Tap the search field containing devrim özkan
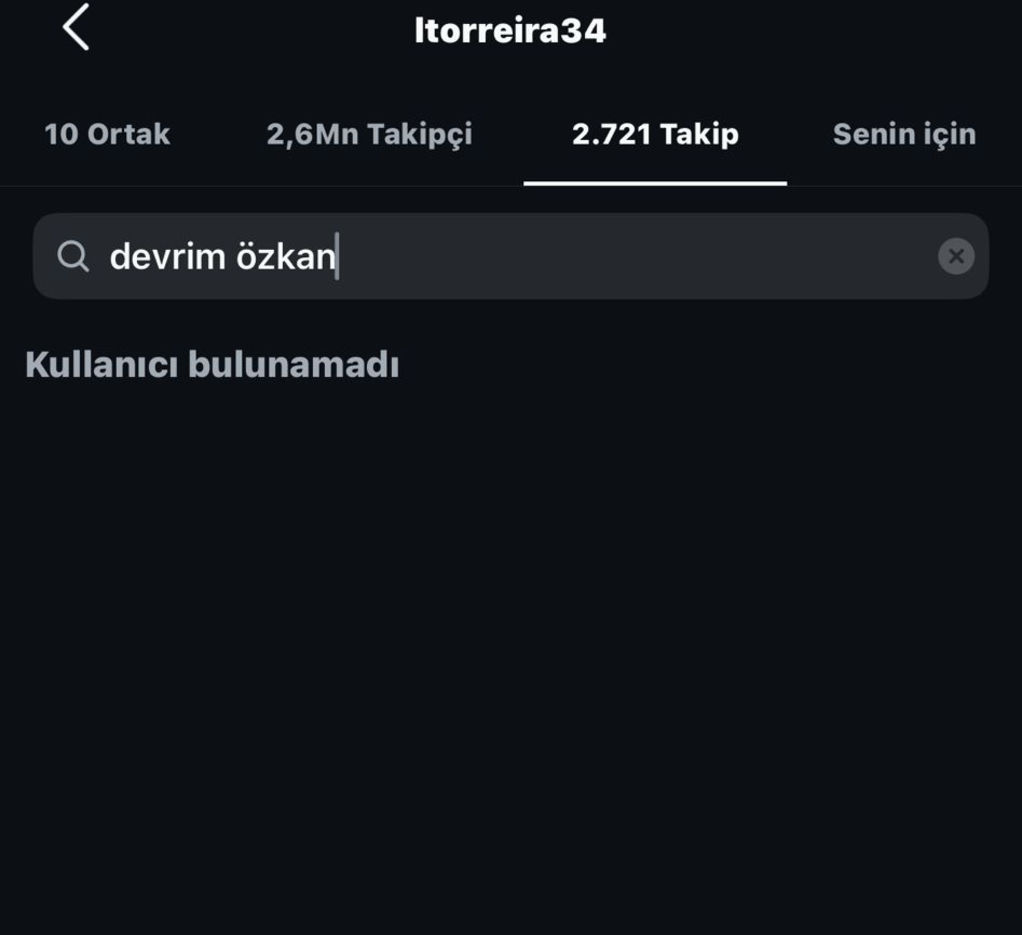 click(x=500, y=256)
